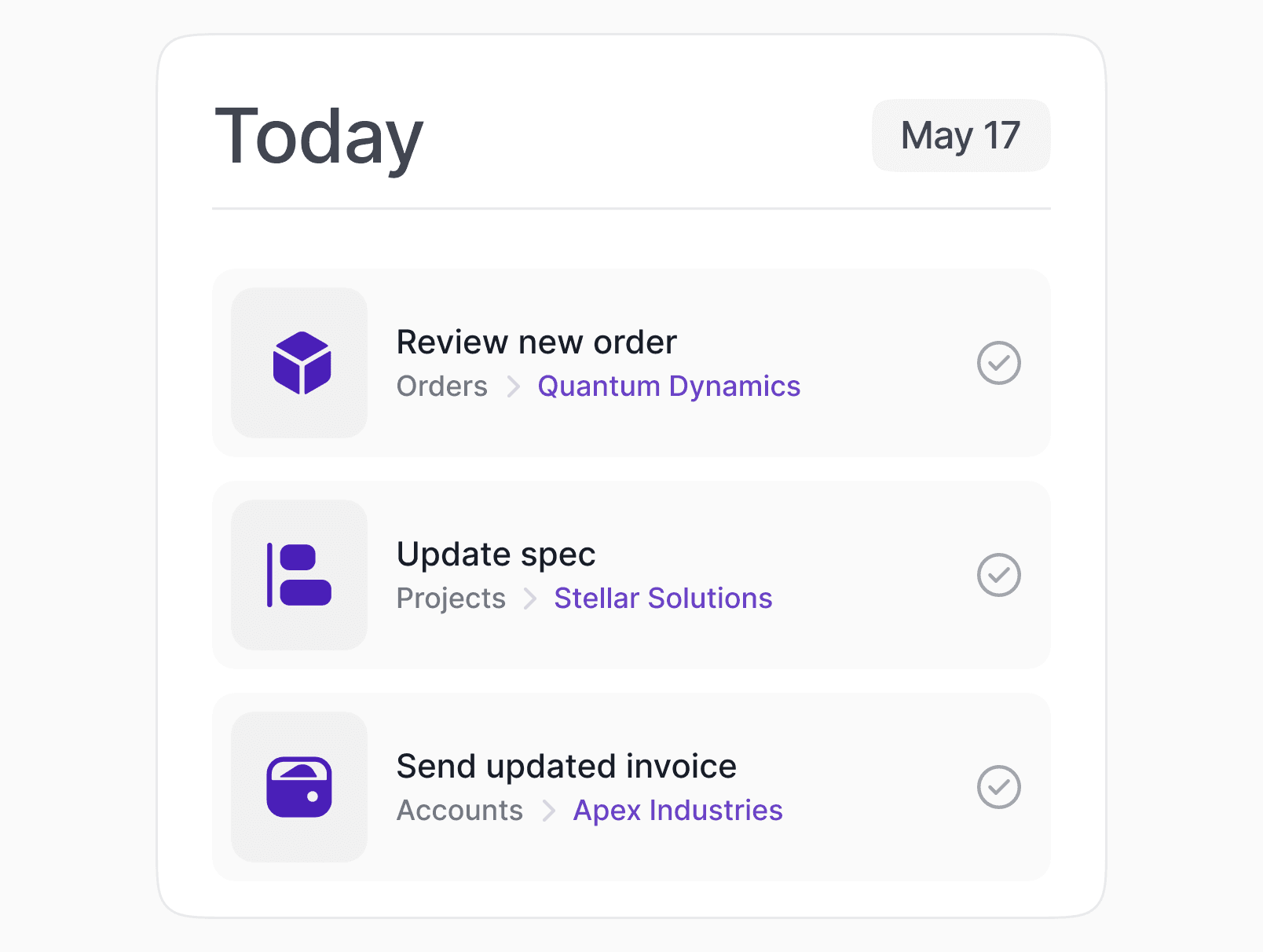The image size is (1263, 952).
Task: Mark Review new order as complete
Action: (998, 363)
